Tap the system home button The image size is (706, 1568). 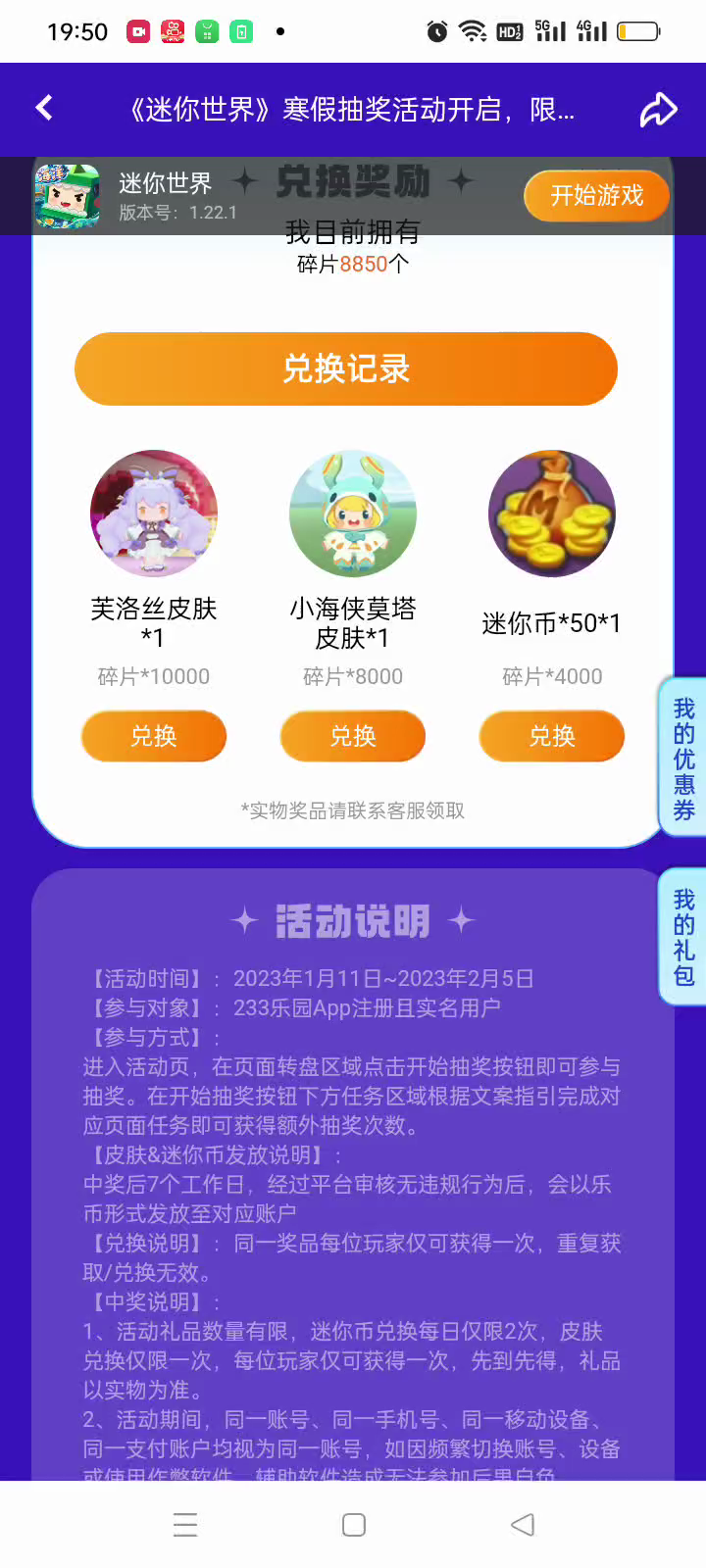point(354,1525)
